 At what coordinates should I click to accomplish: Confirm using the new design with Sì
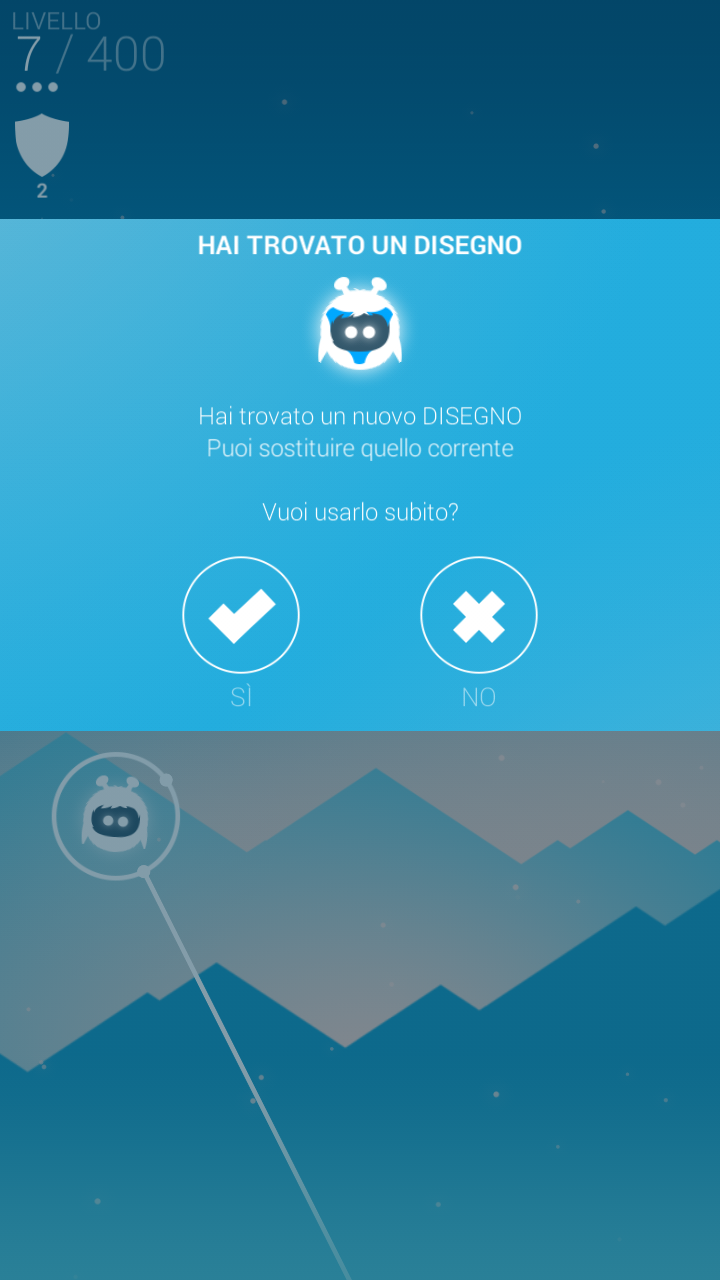[241, 615]
